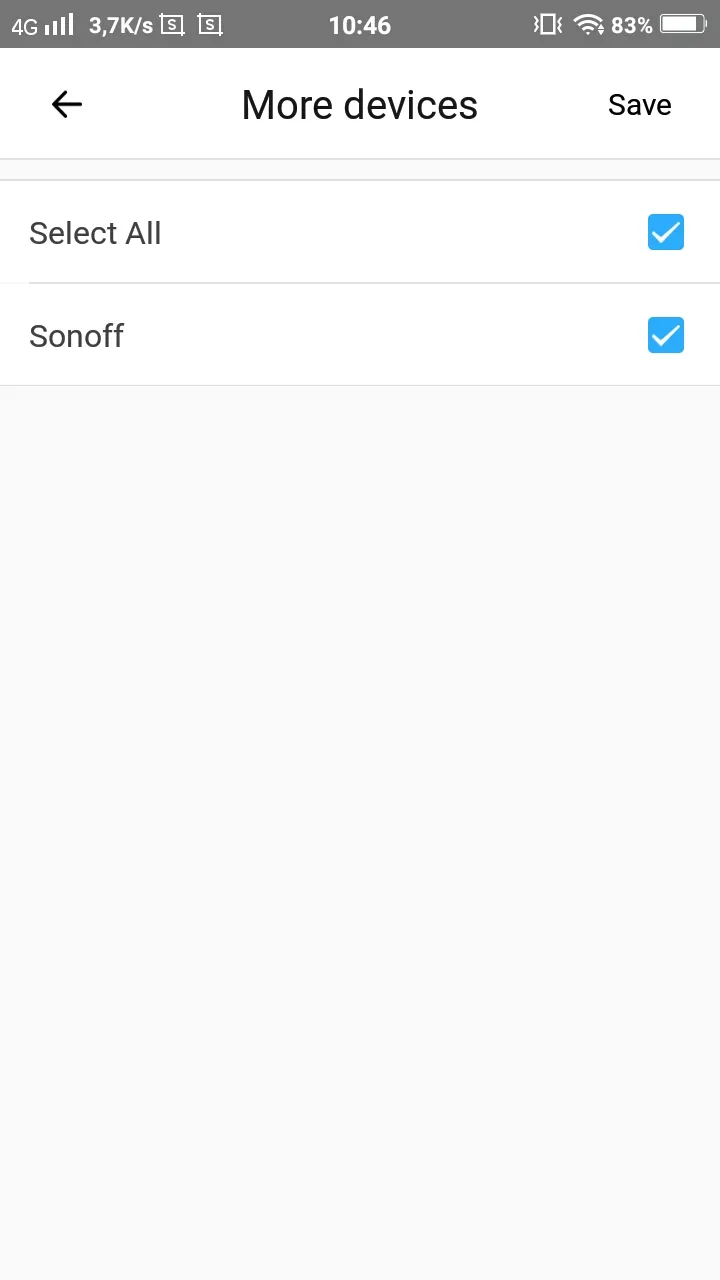Tap the back arrow to return
720x1280 pixels.
coord(65,104)
